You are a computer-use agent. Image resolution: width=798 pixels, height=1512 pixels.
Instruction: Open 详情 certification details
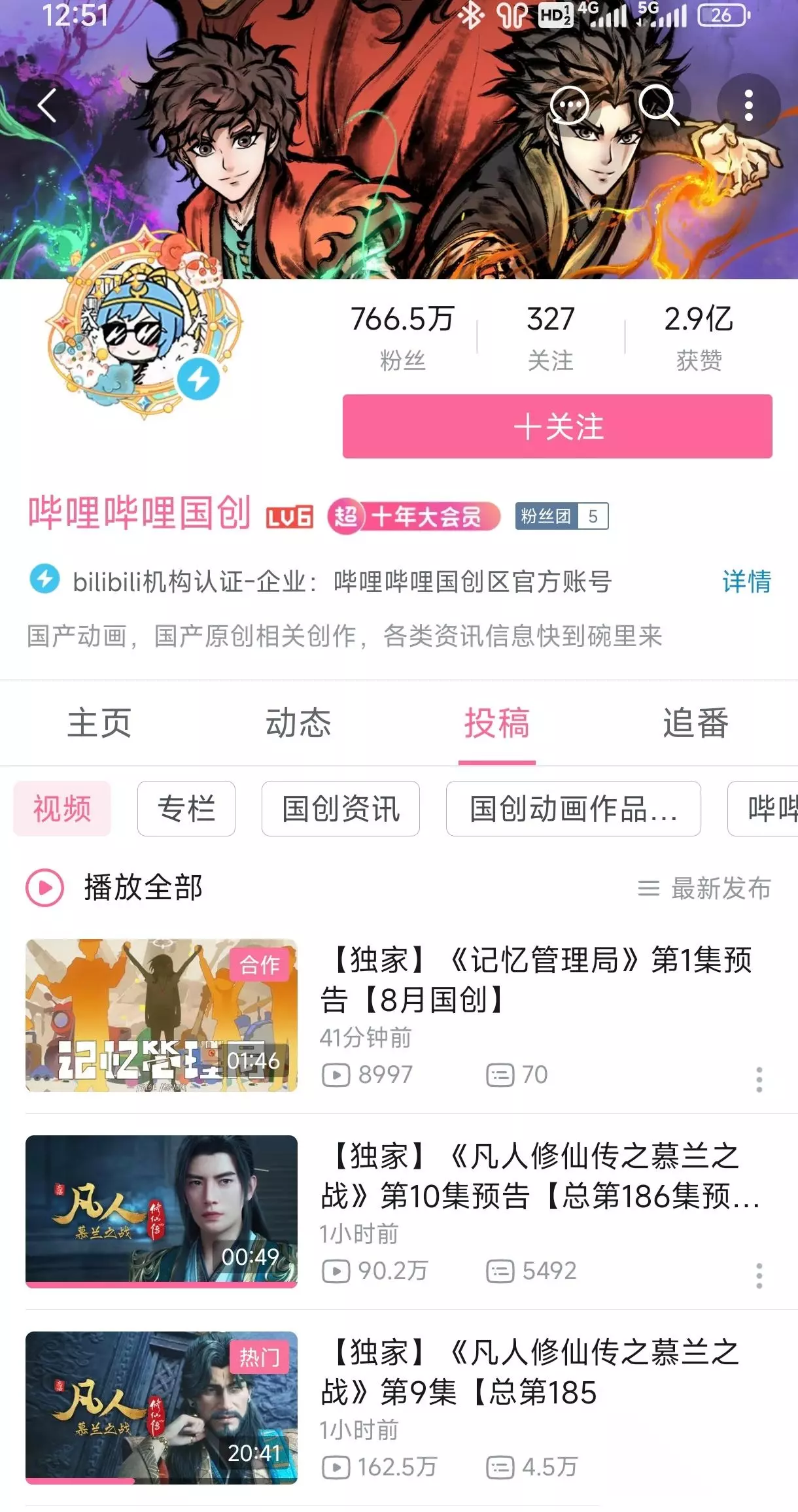coord(746,581)
